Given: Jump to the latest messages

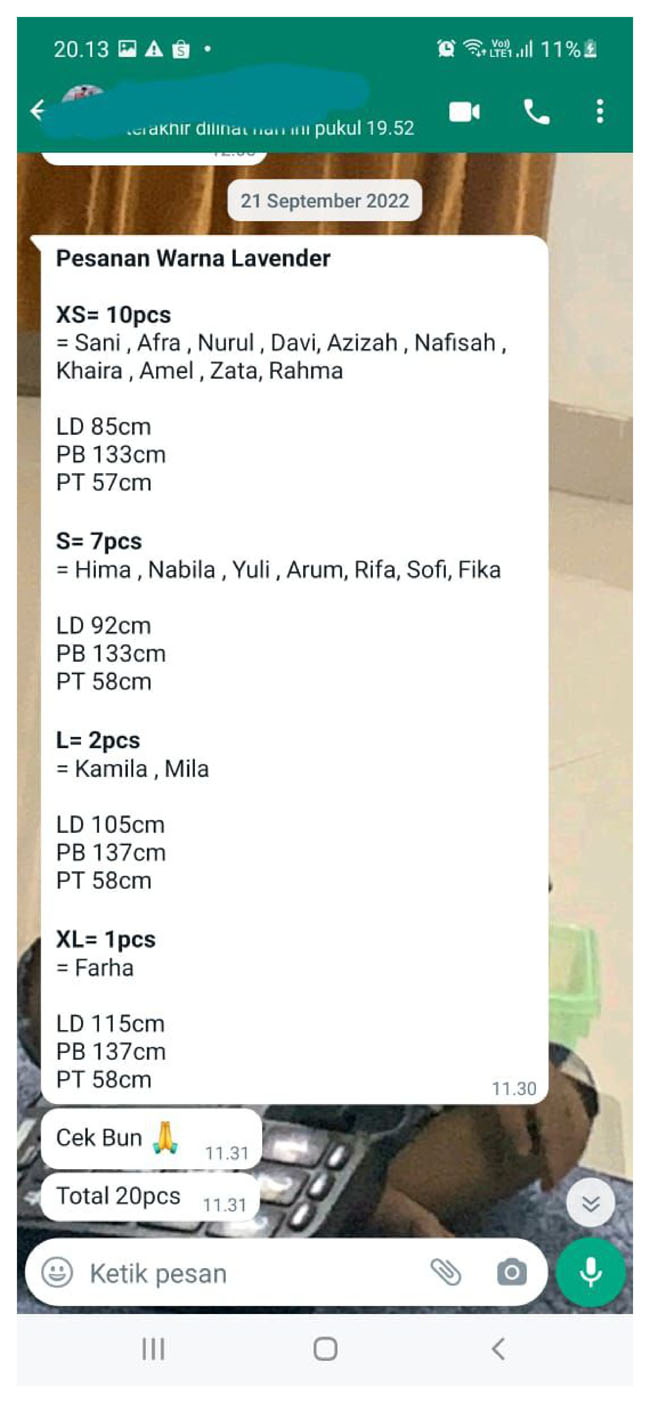Looking at the screenshot, I should tap(591, 1204).
